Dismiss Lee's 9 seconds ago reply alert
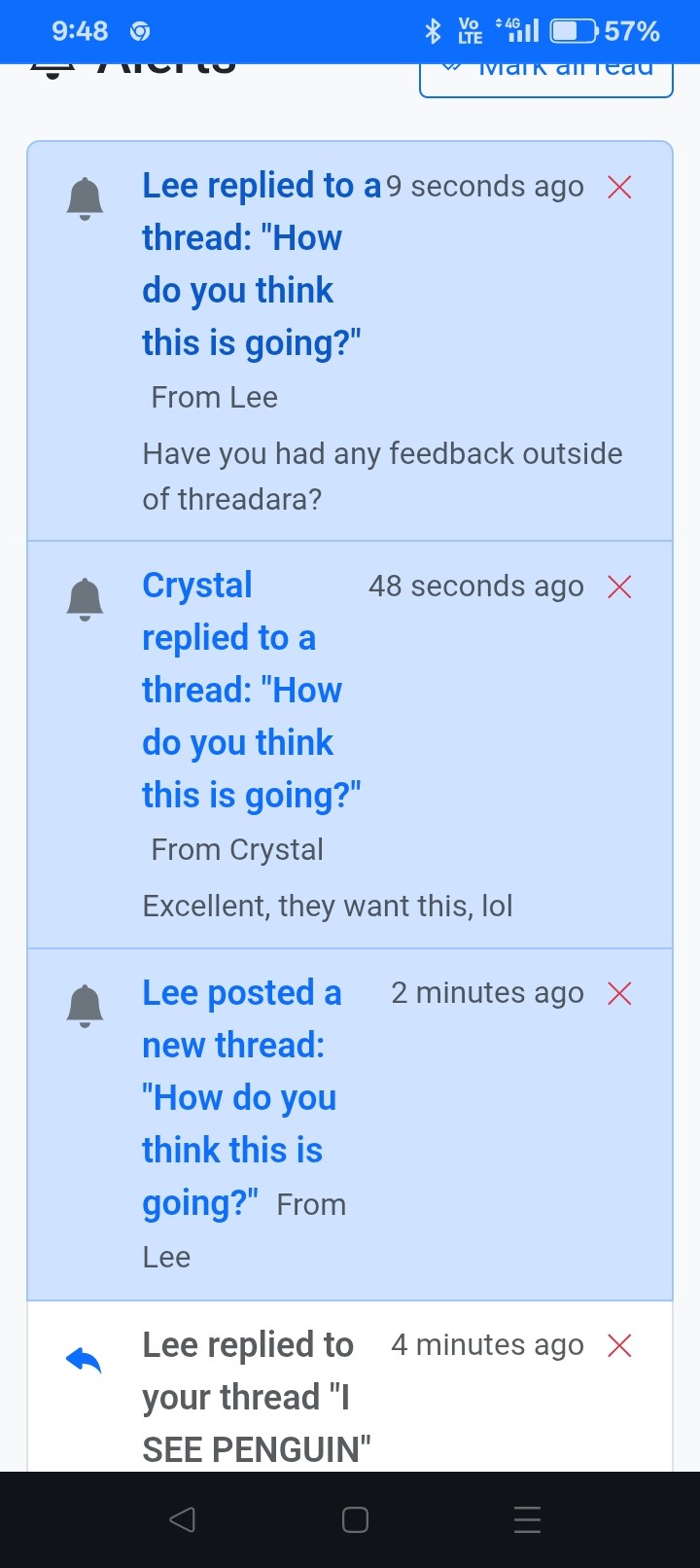The height and width of the screenshot is (1568, 700). (x=619, y=187)
